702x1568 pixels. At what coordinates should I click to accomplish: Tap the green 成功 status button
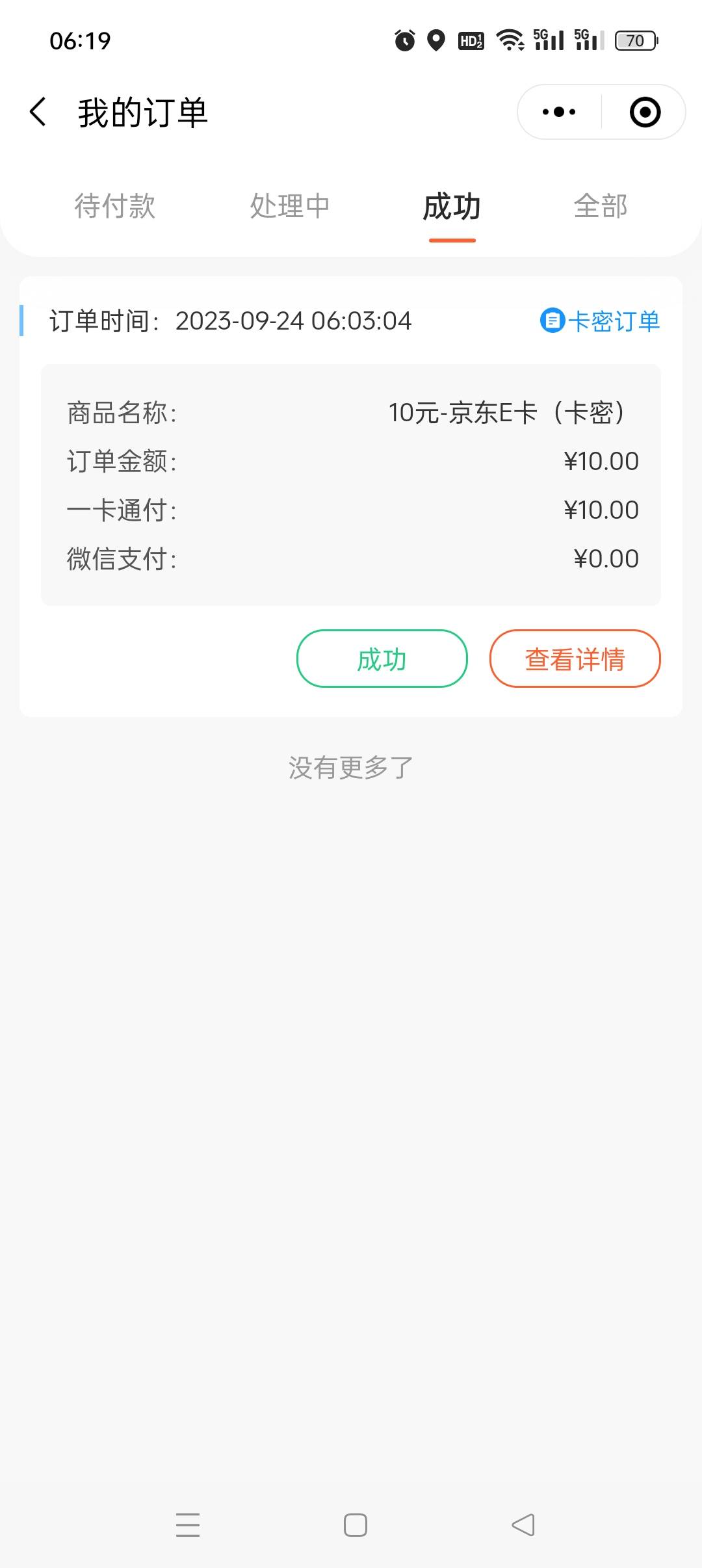coord(382,659)
